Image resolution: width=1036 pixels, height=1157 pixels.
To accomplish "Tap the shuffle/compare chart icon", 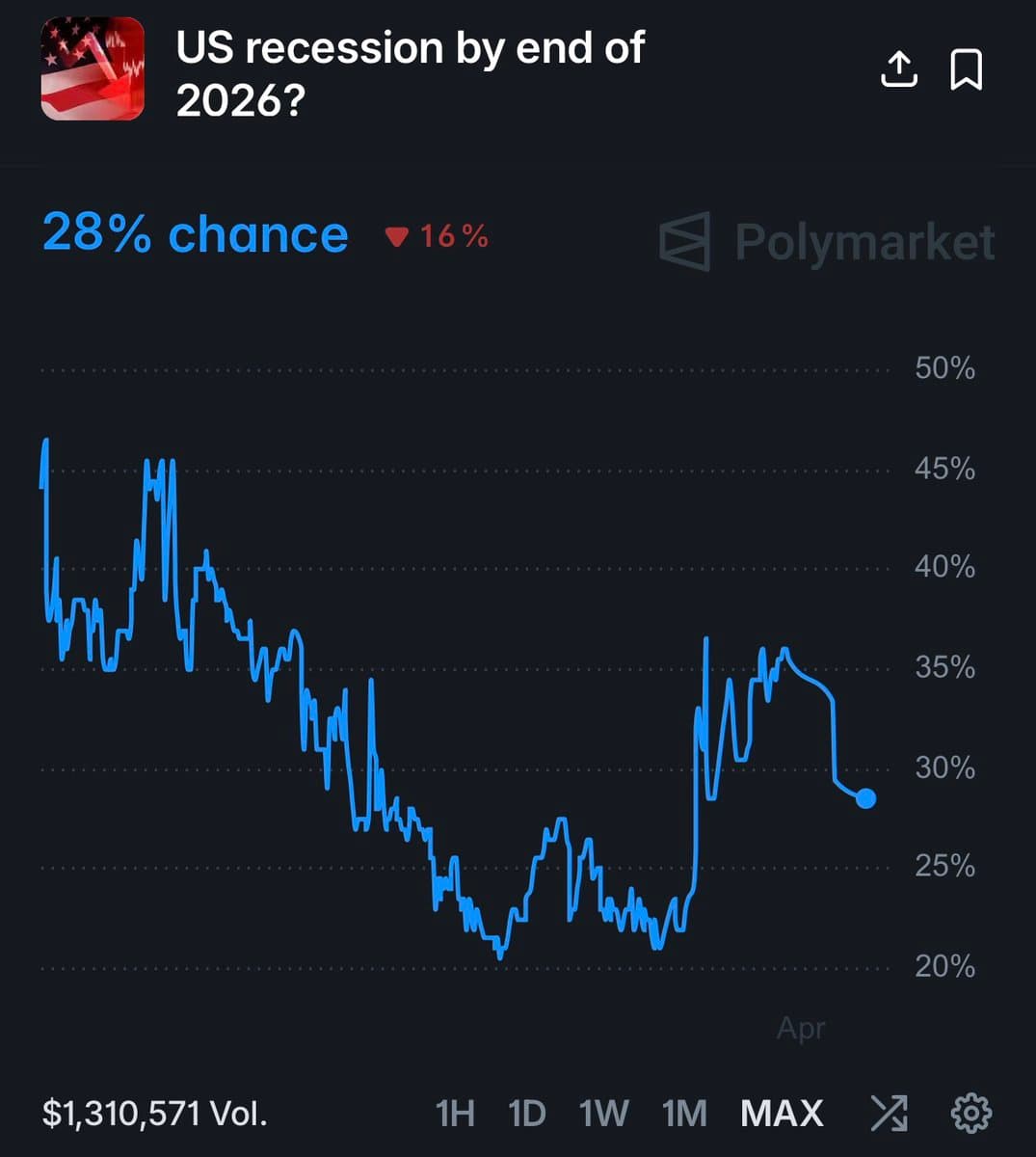I will [890, 1114].
